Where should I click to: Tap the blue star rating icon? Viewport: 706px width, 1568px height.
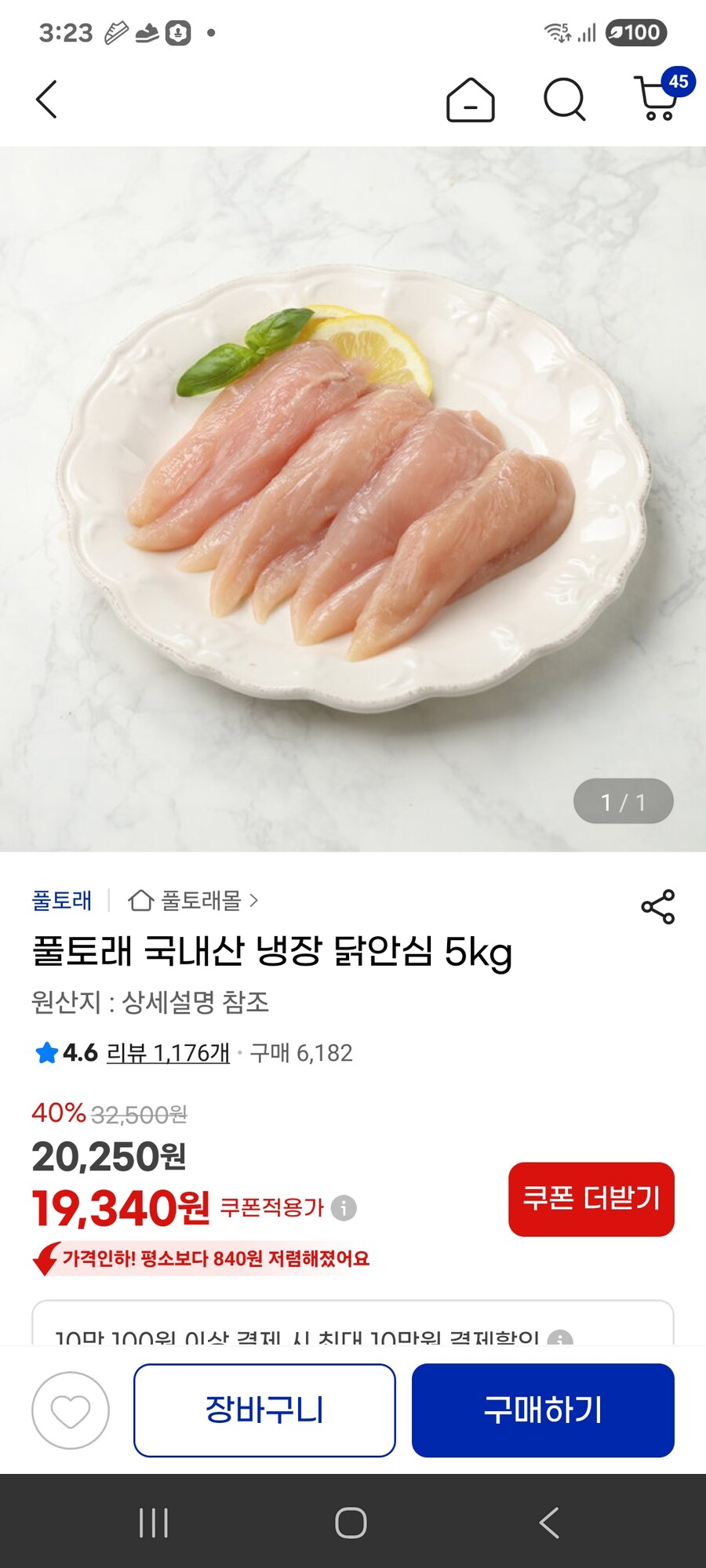(45, 1054)
